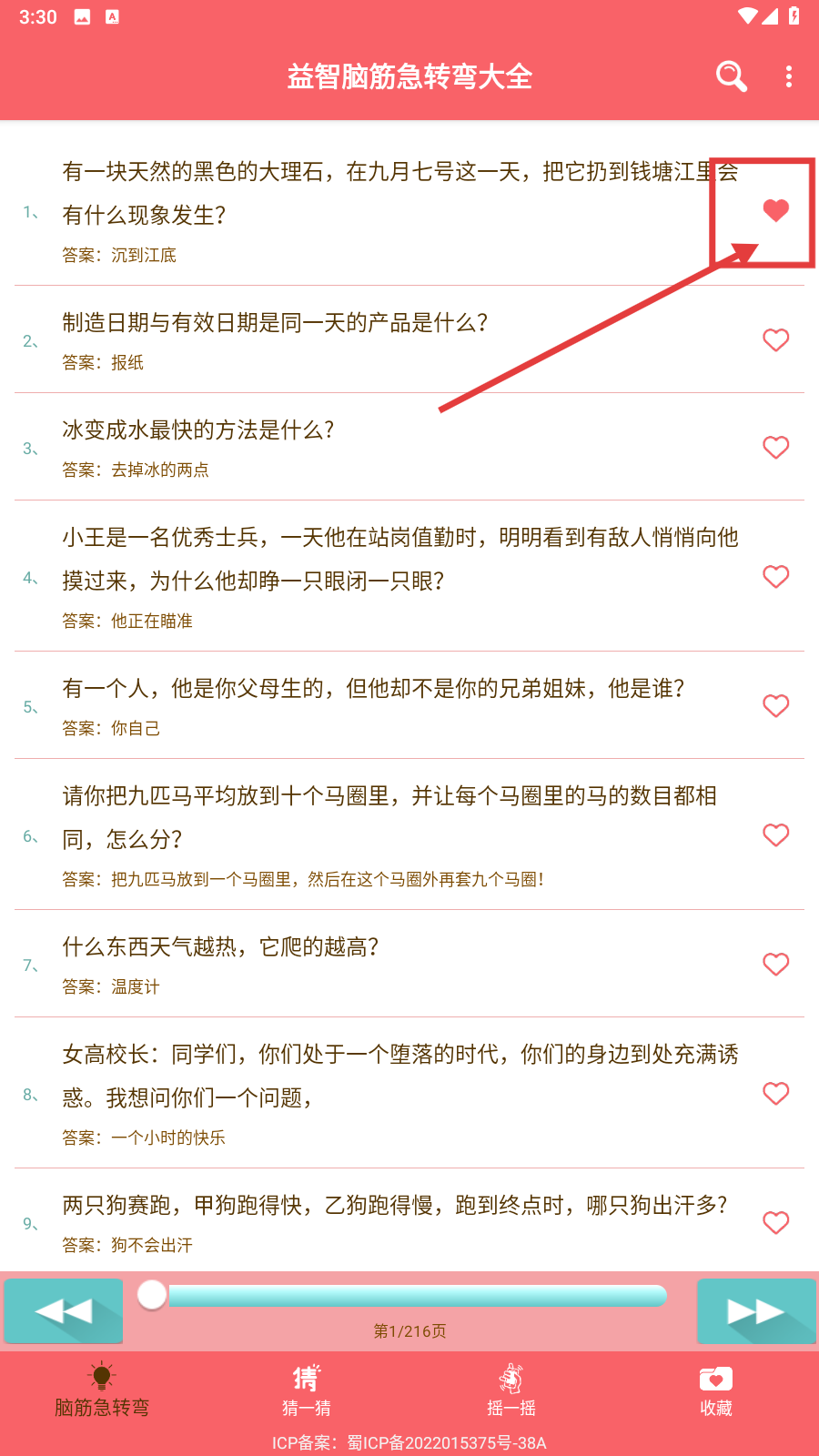Go to the next page with forward button
The width and height of the screenshot is (819, 1456).
(x=755, y=1311)
